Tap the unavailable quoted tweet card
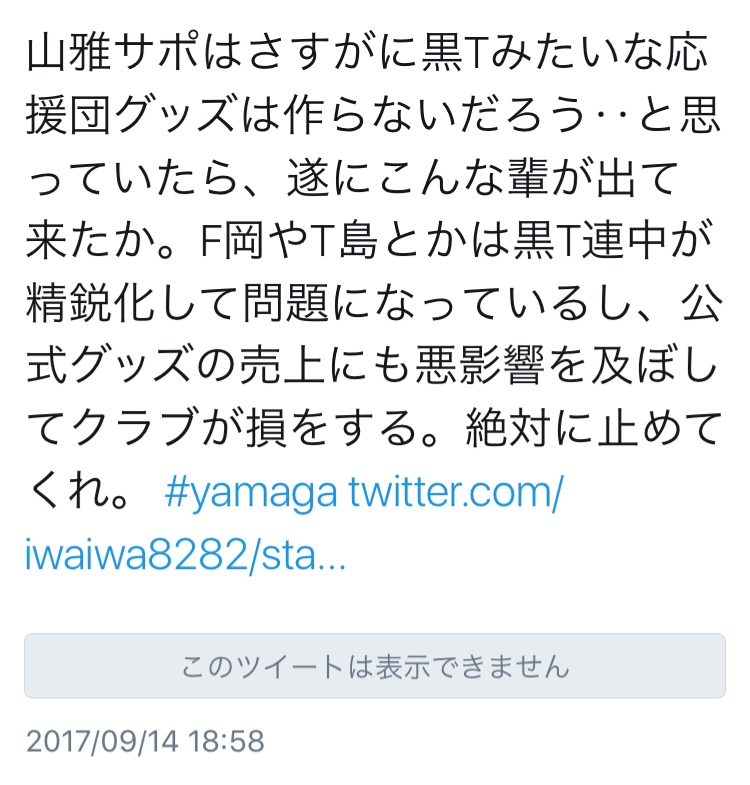Image resolution: width=750 pixels, height=785 pixels. (x=375, y=666)
